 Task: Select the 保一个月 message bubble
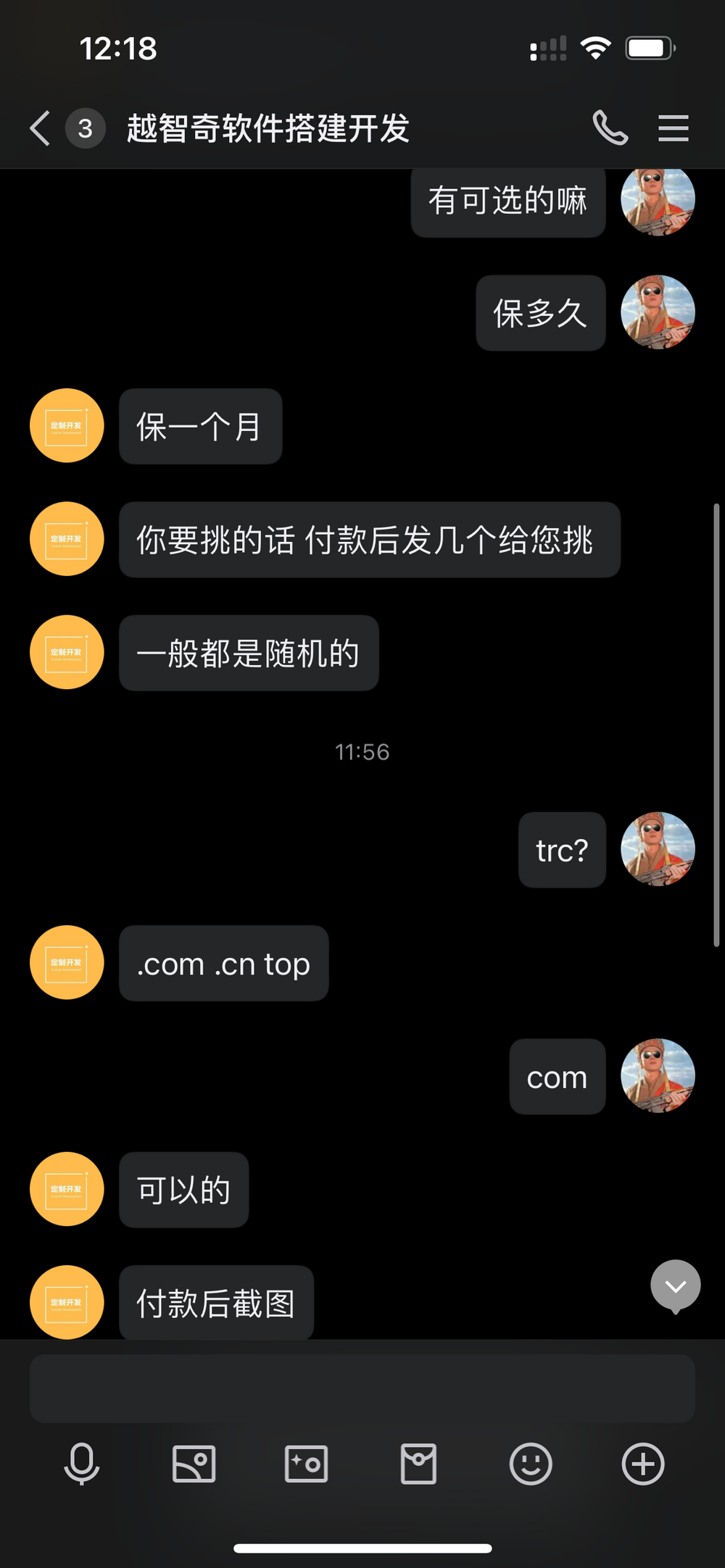pyautogui.click(x=200, y=427)
